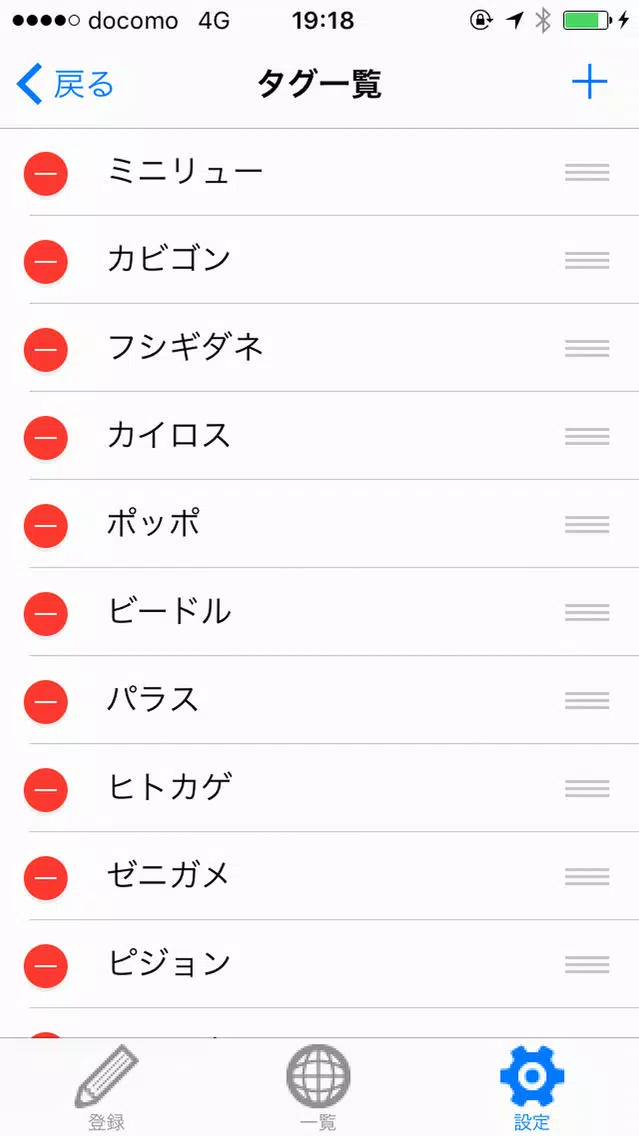Remove the フシギダネ tag using its minus icon
Screen dimensions: 639x1136
point(46,350)
